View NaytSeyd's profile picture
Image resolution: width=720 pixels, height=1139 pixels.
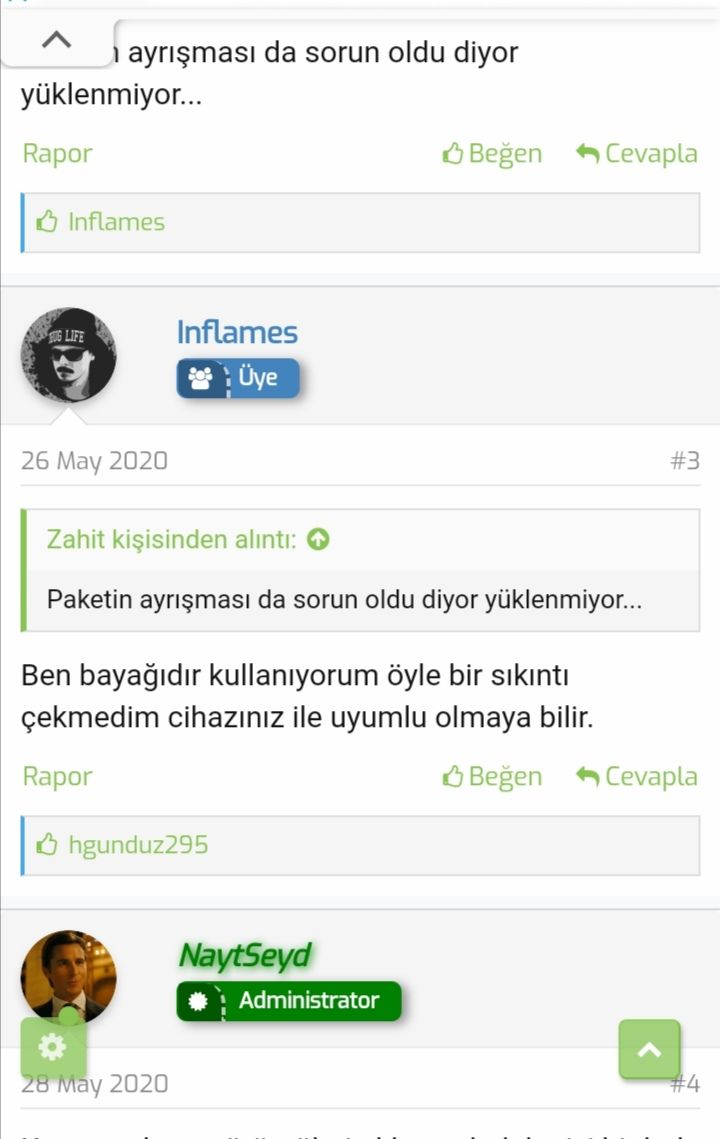[x=68, y=975]
